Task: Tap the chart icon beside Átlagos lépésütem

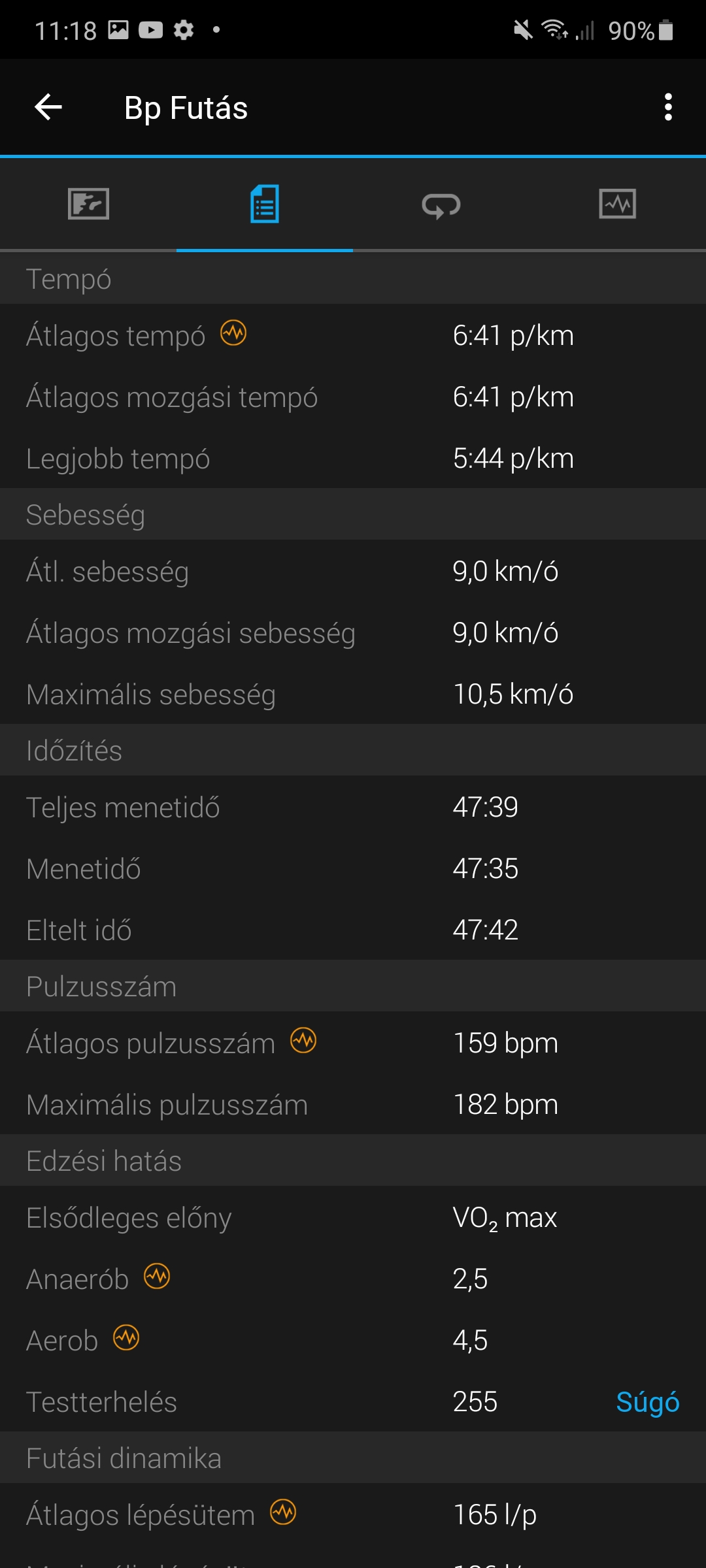Action: coord(283,1512)
